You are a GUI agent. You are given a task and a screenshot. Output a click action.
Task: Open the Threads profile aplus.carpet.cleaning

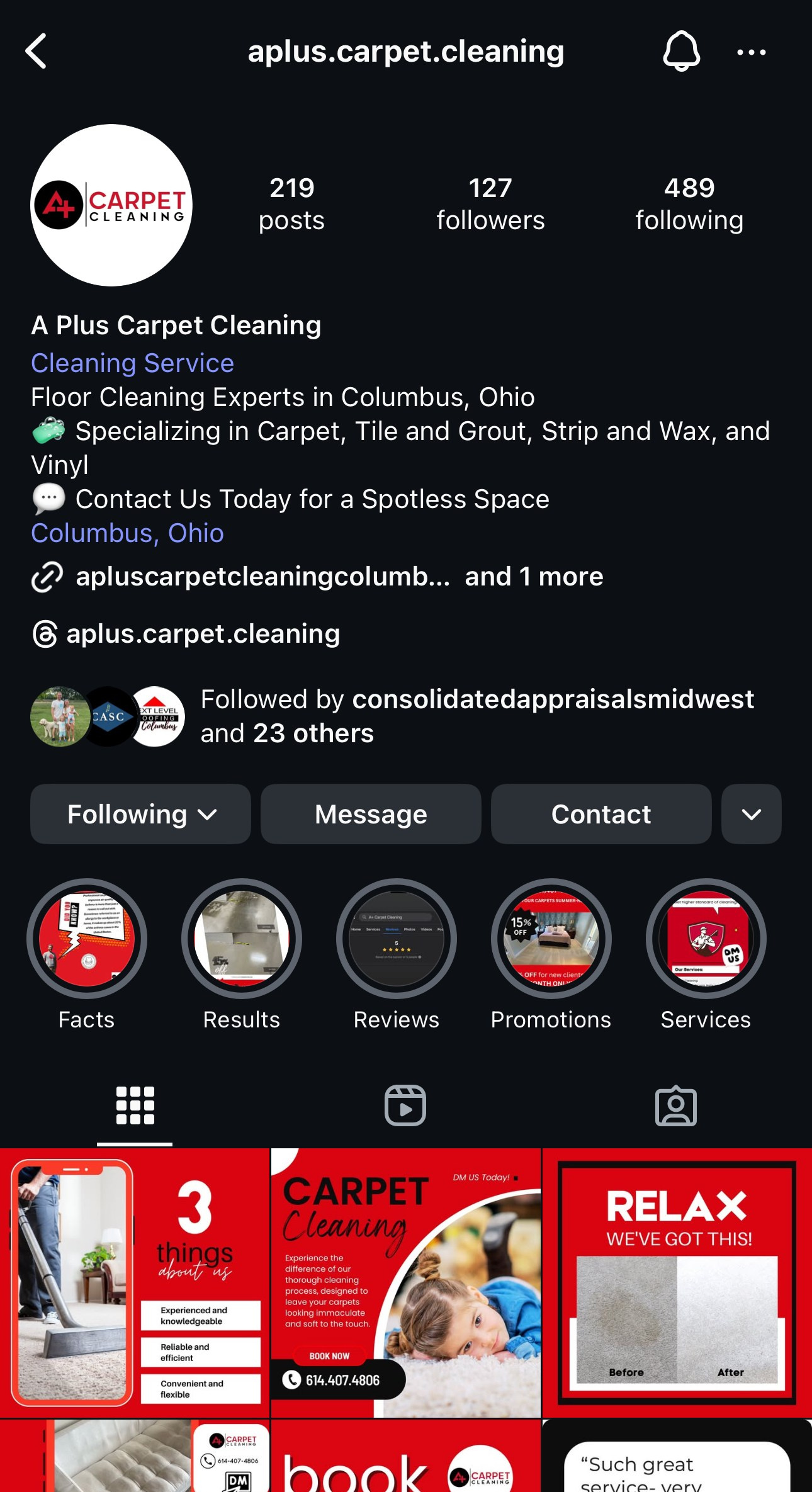[203, 634]
